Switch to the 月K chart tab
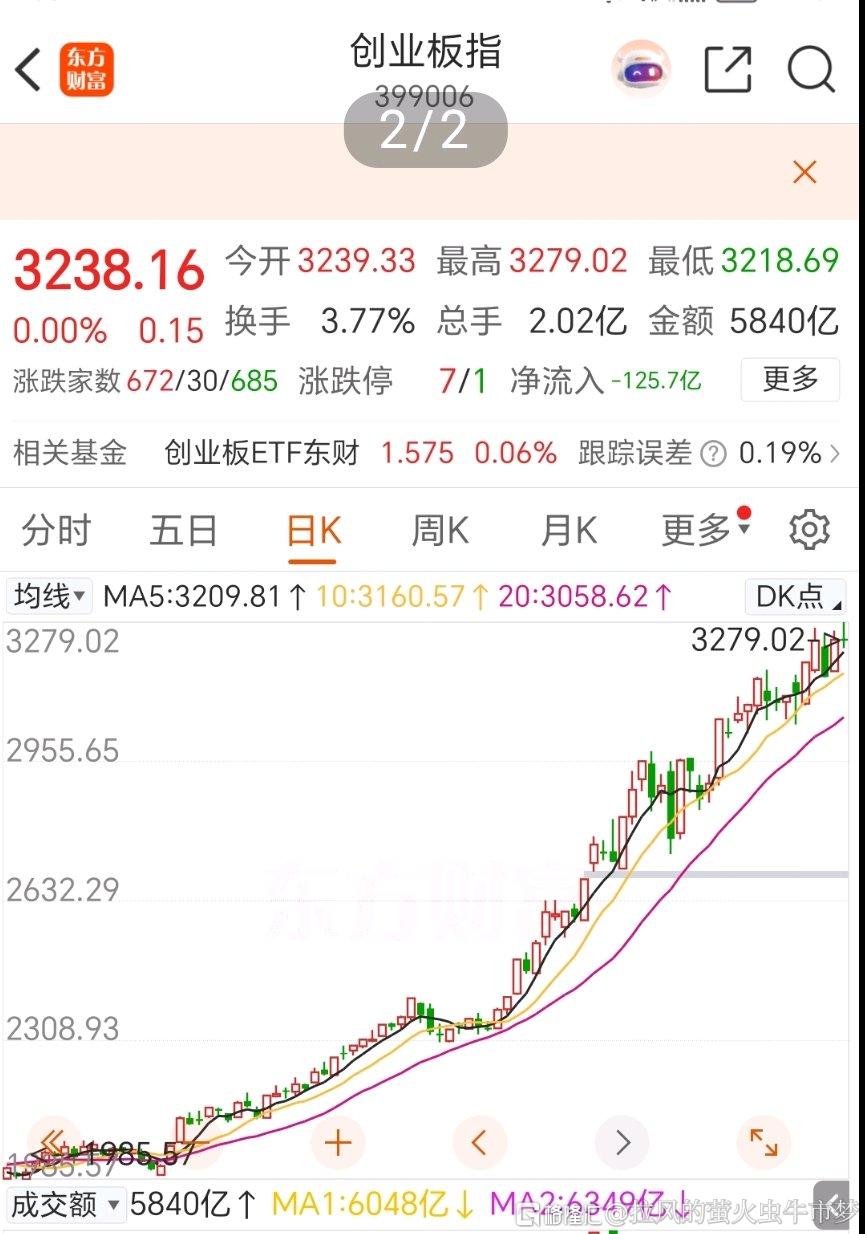The width and height of the screenshot is (865, 1234). [568, 530]
